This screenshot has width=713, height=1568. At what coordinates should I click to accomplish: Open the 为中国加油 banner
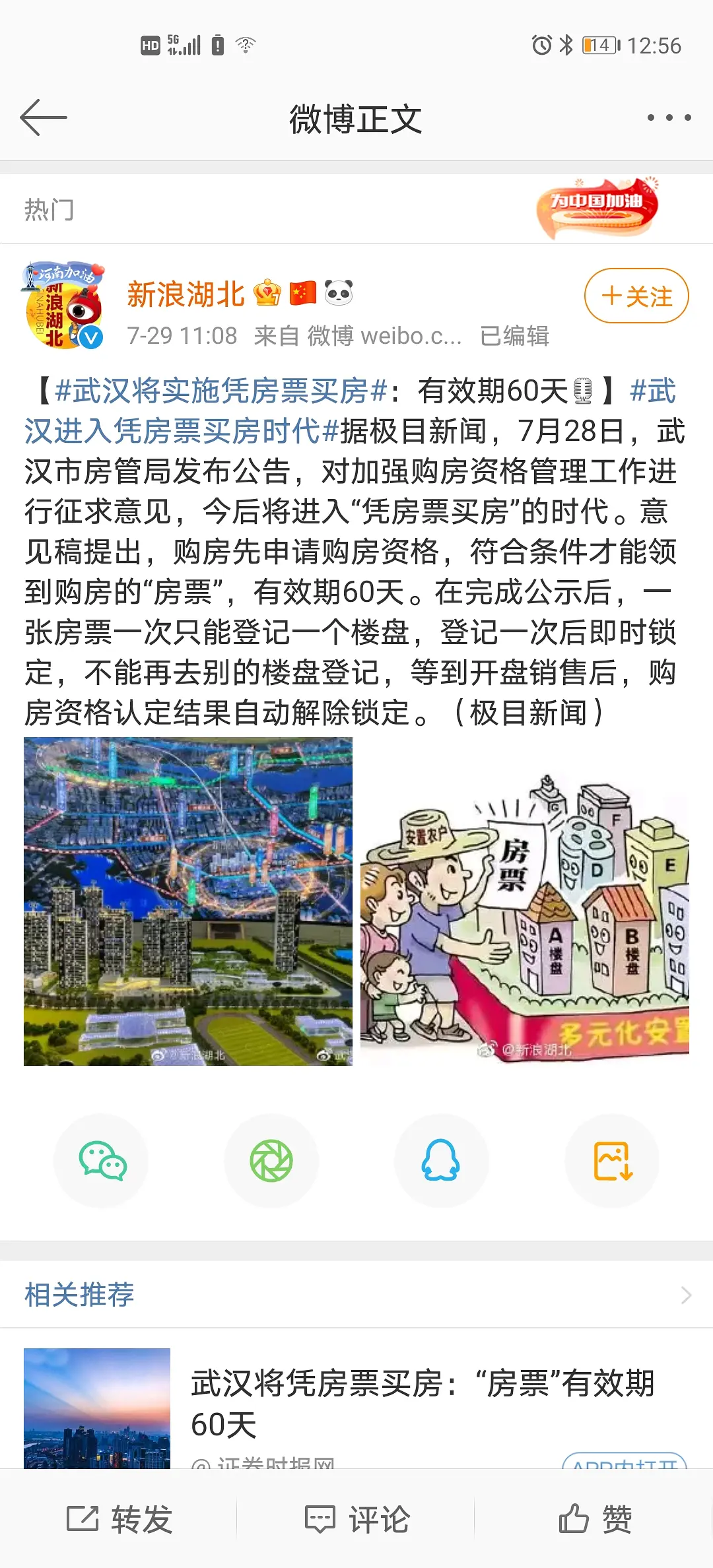[x=597, y=207]
